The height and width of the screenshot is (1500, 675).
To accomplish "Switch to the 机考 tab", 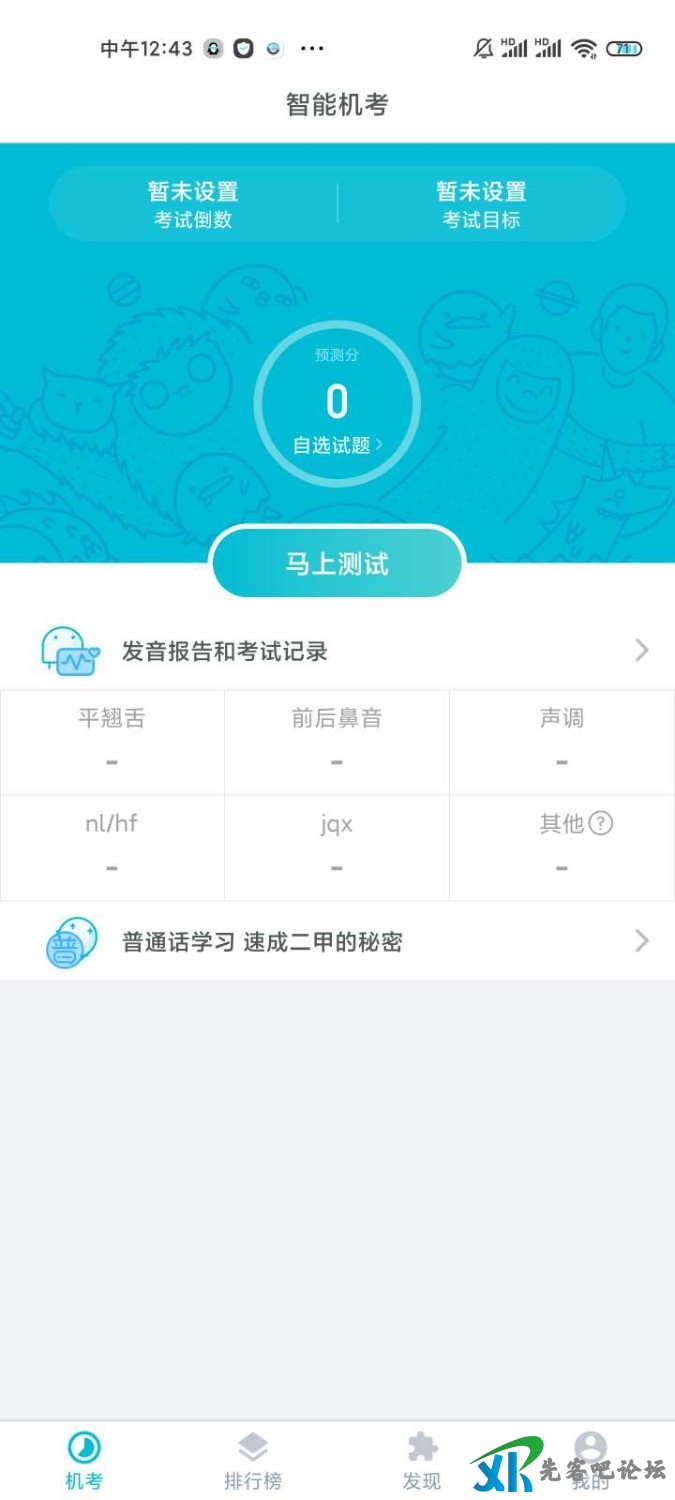I will 84,1460.
